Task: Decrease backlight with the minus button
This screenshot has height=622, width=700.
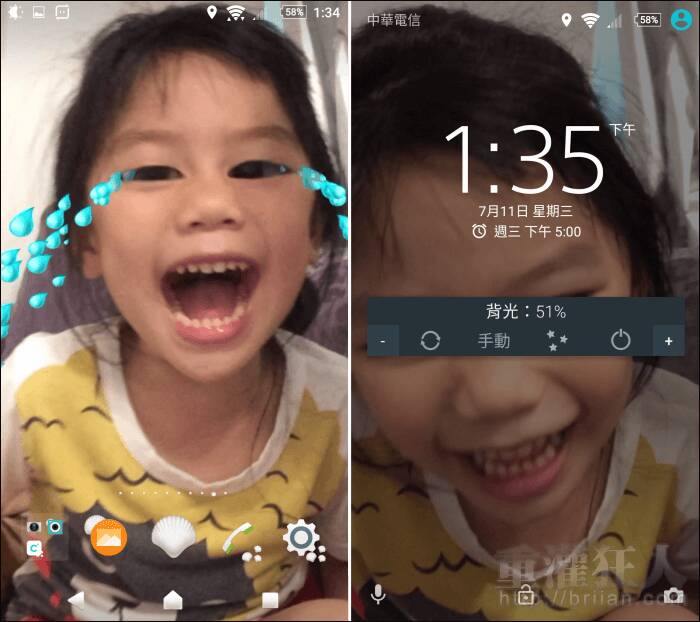Action: pyautogui.click(x=383, y=341)
